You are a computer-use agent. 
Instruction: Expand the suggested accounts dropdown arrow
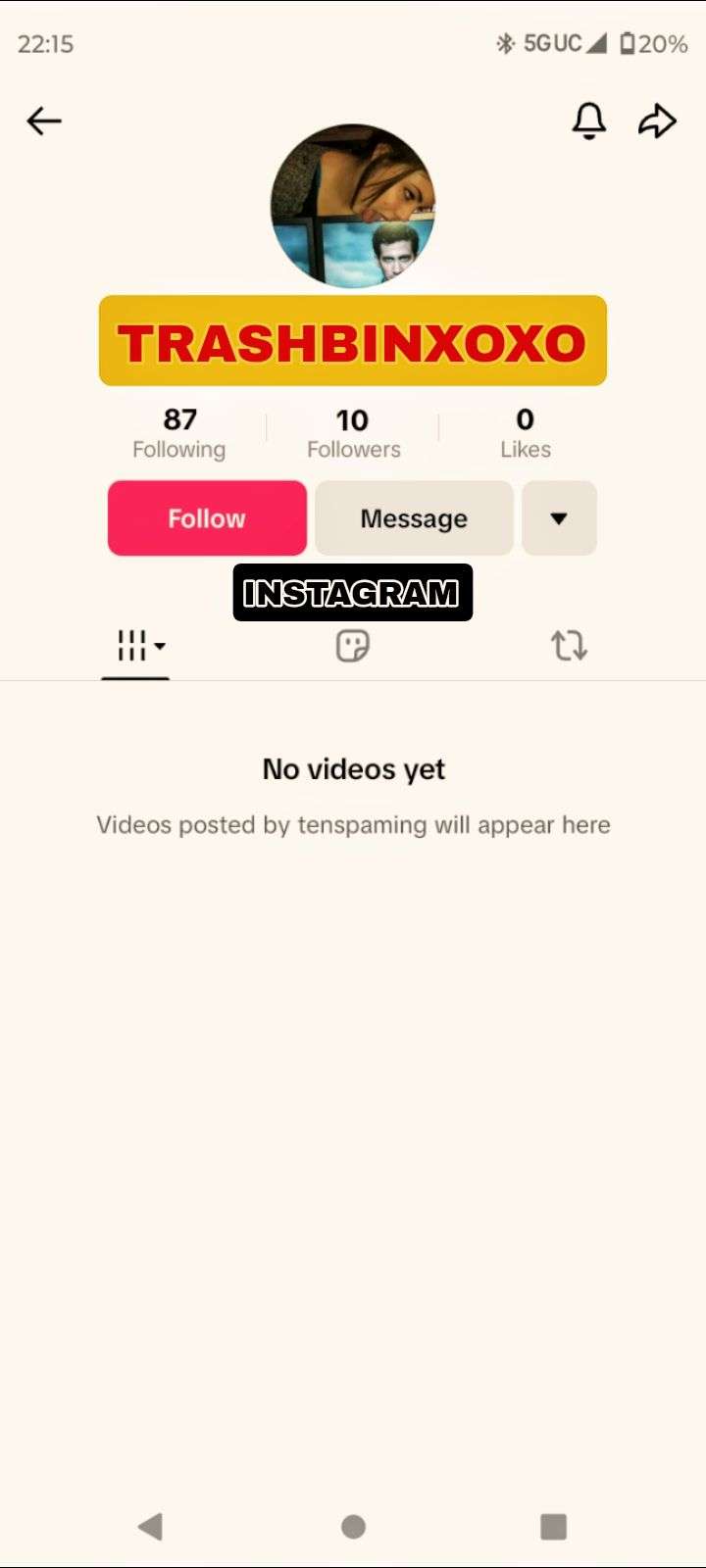[559, 518]
